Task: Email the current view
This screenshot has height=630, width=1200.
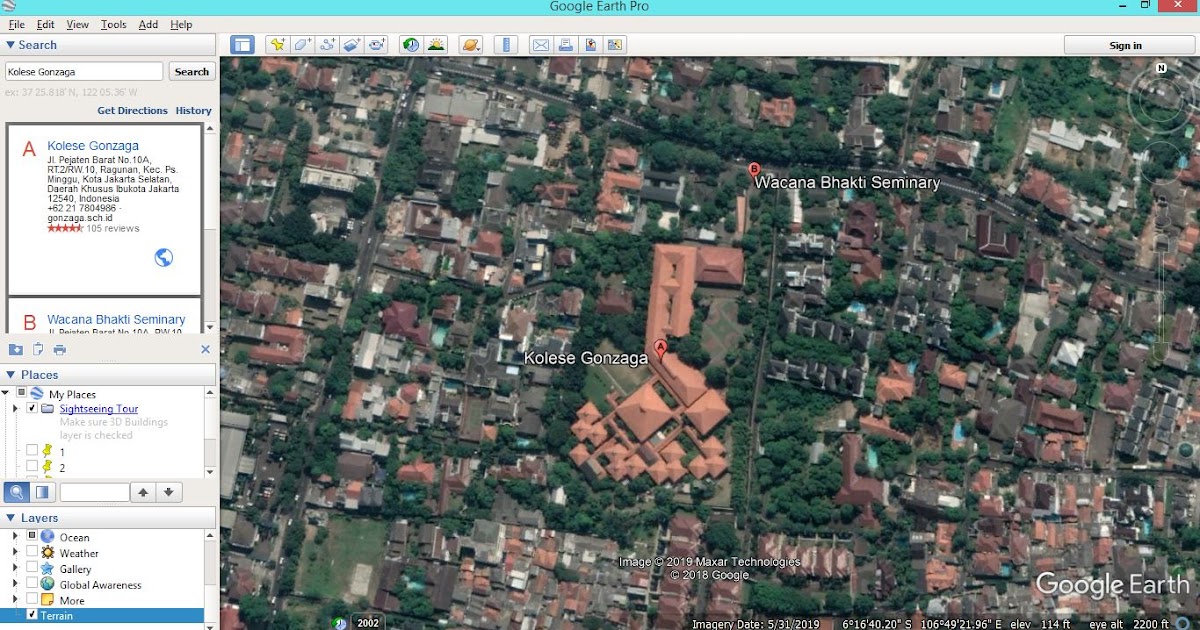Action: [x=541, y=45]
